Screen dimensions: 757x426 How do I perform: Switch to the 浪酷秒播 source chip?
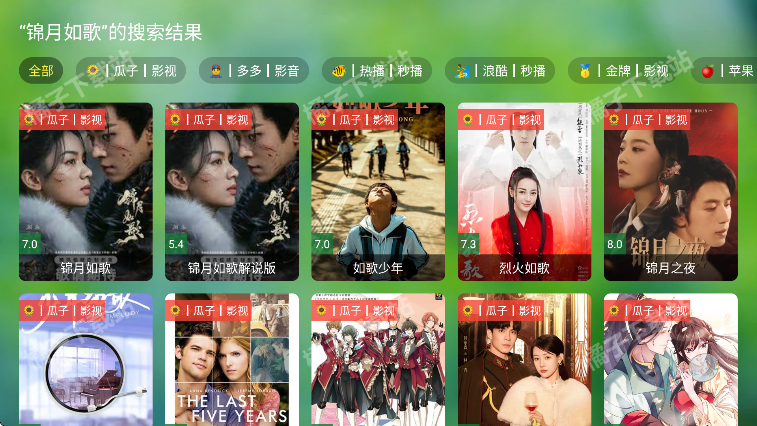[x=500, y=71]
